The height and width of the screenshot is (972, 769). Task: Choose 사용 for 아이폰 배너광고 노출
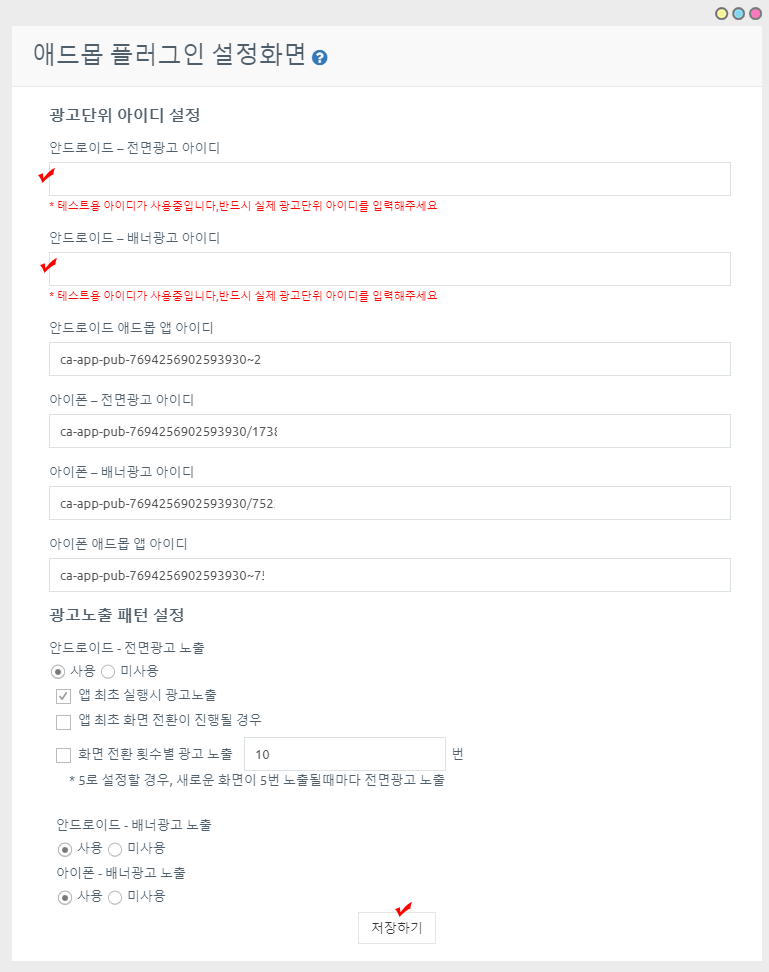65,897
